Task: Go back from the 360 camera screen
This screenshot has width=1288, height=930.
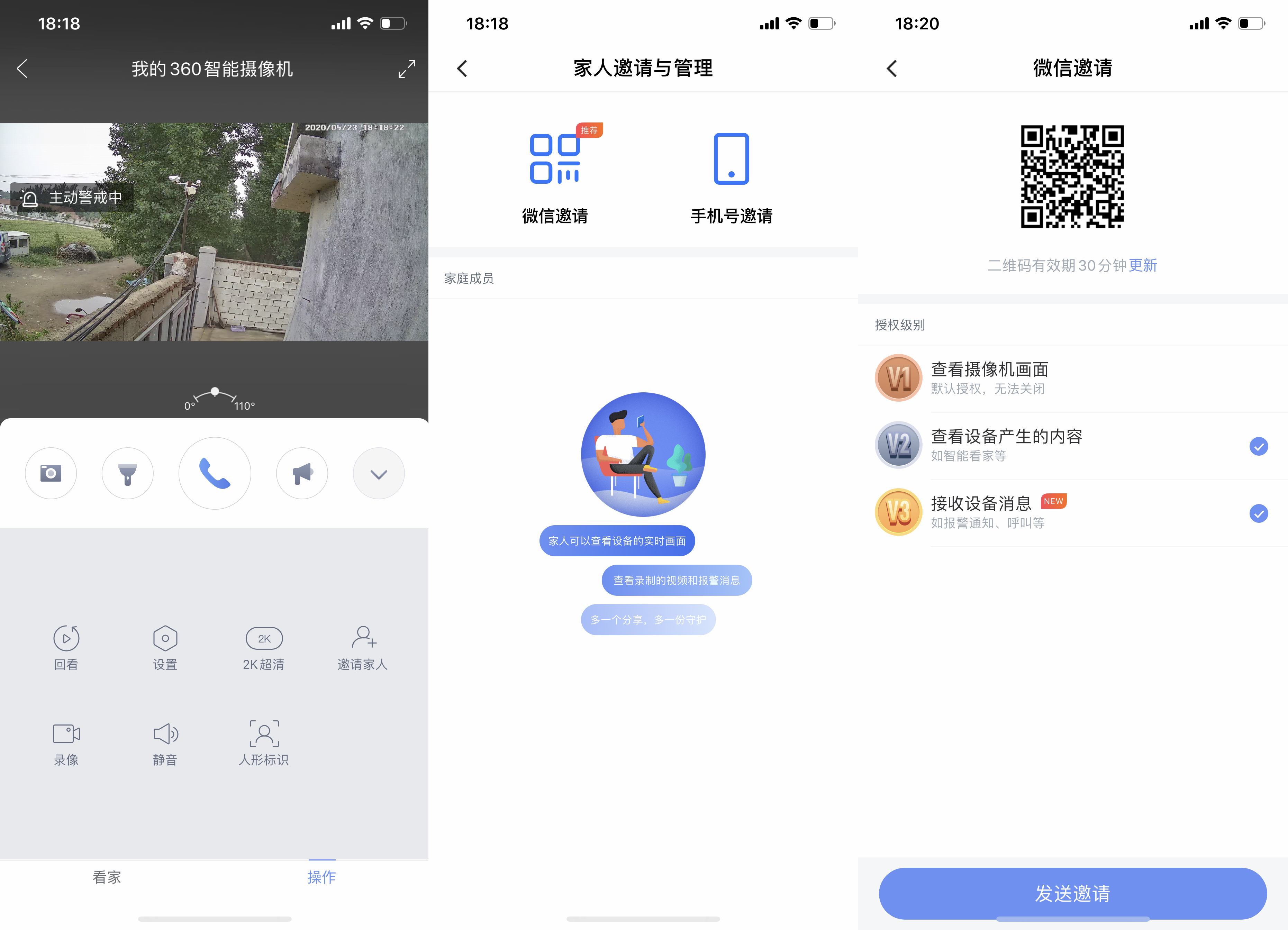Action: coord(23,69)
